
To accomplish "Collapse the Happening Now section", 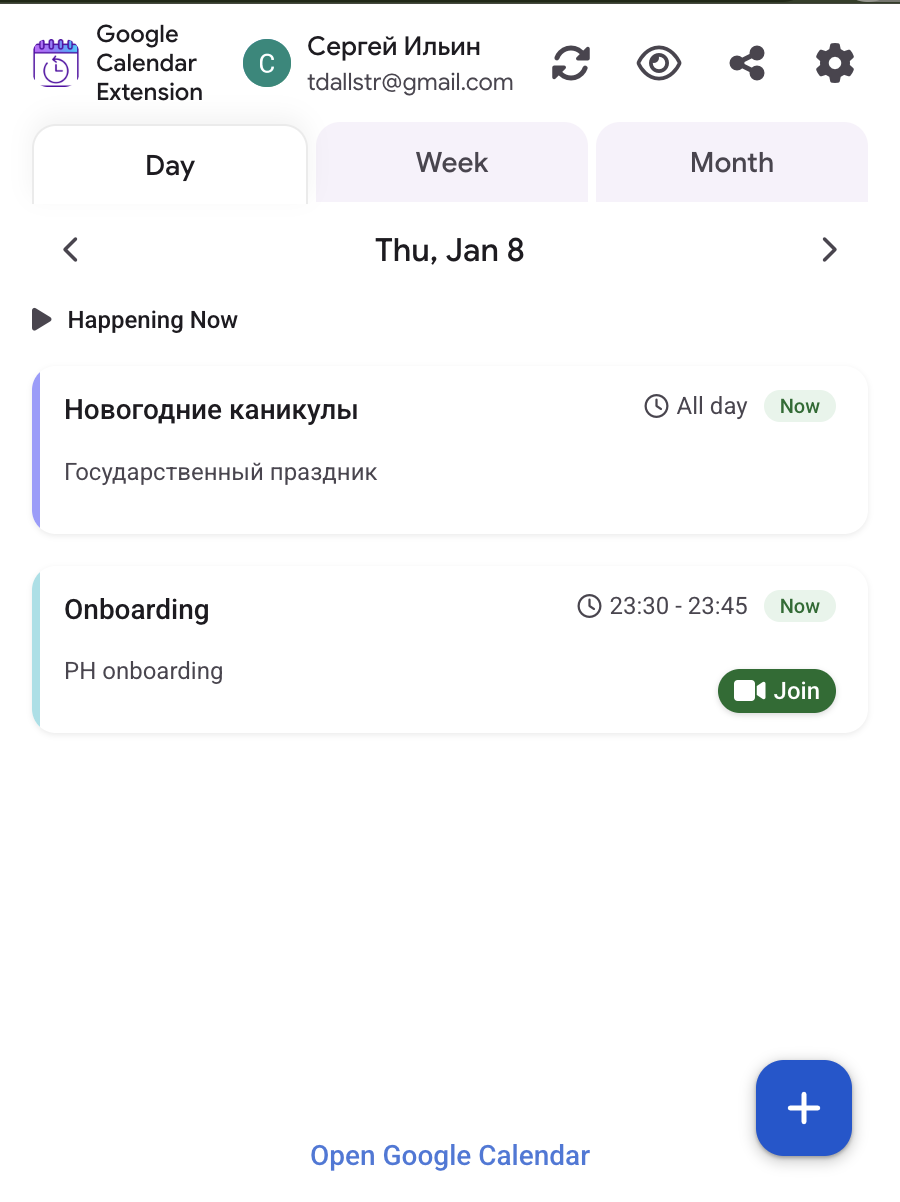I will pos(42,319).
